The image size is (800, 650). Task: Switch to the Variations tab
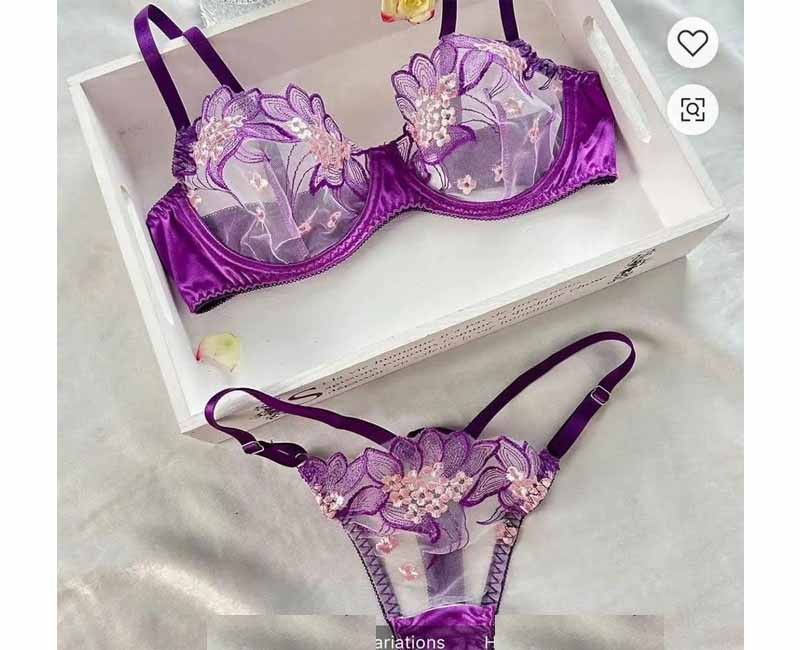[x=409, y=641]
